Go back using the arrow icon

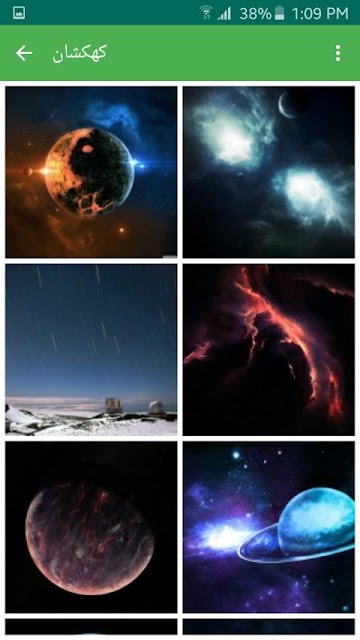coord(24,53)
